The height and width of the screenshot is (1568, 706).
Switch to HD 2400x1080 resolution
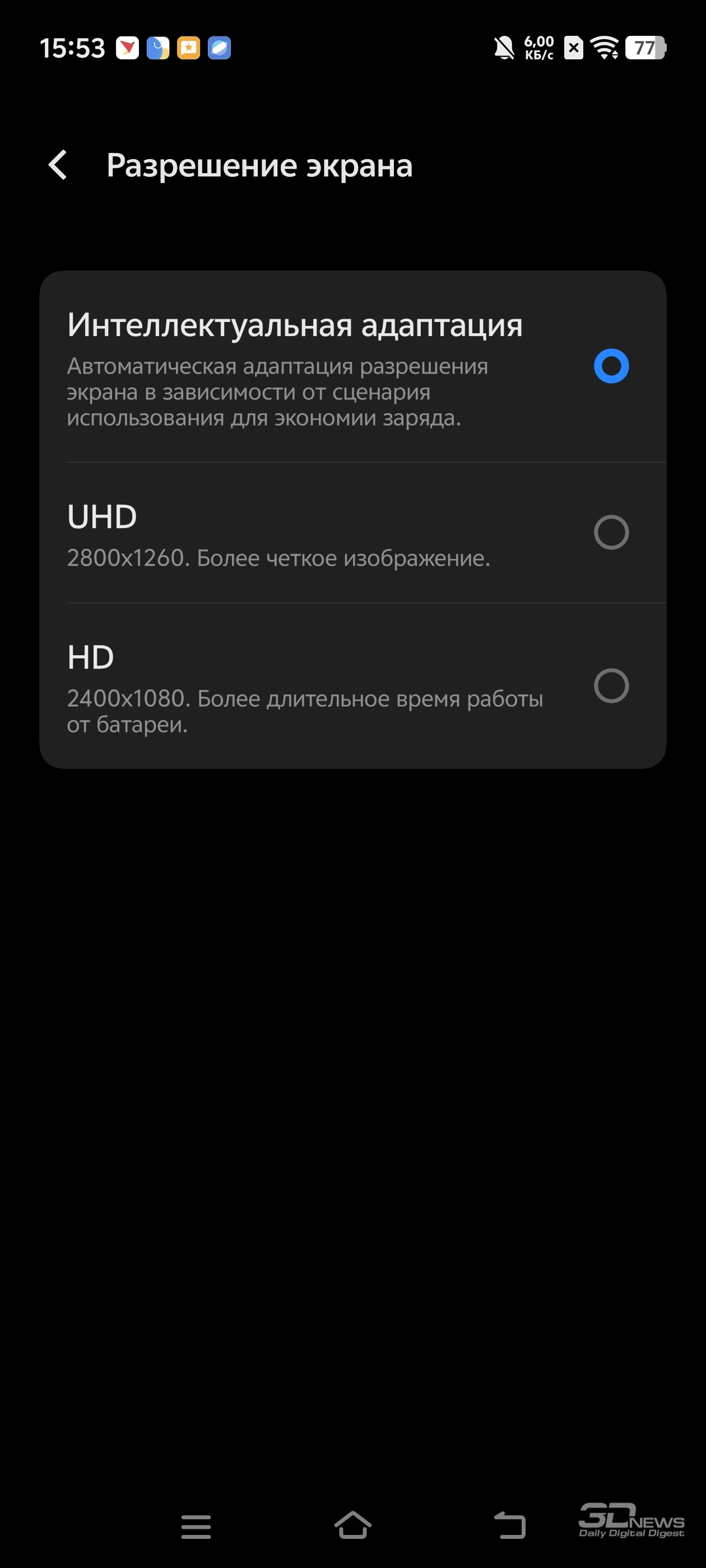[352, 686]
